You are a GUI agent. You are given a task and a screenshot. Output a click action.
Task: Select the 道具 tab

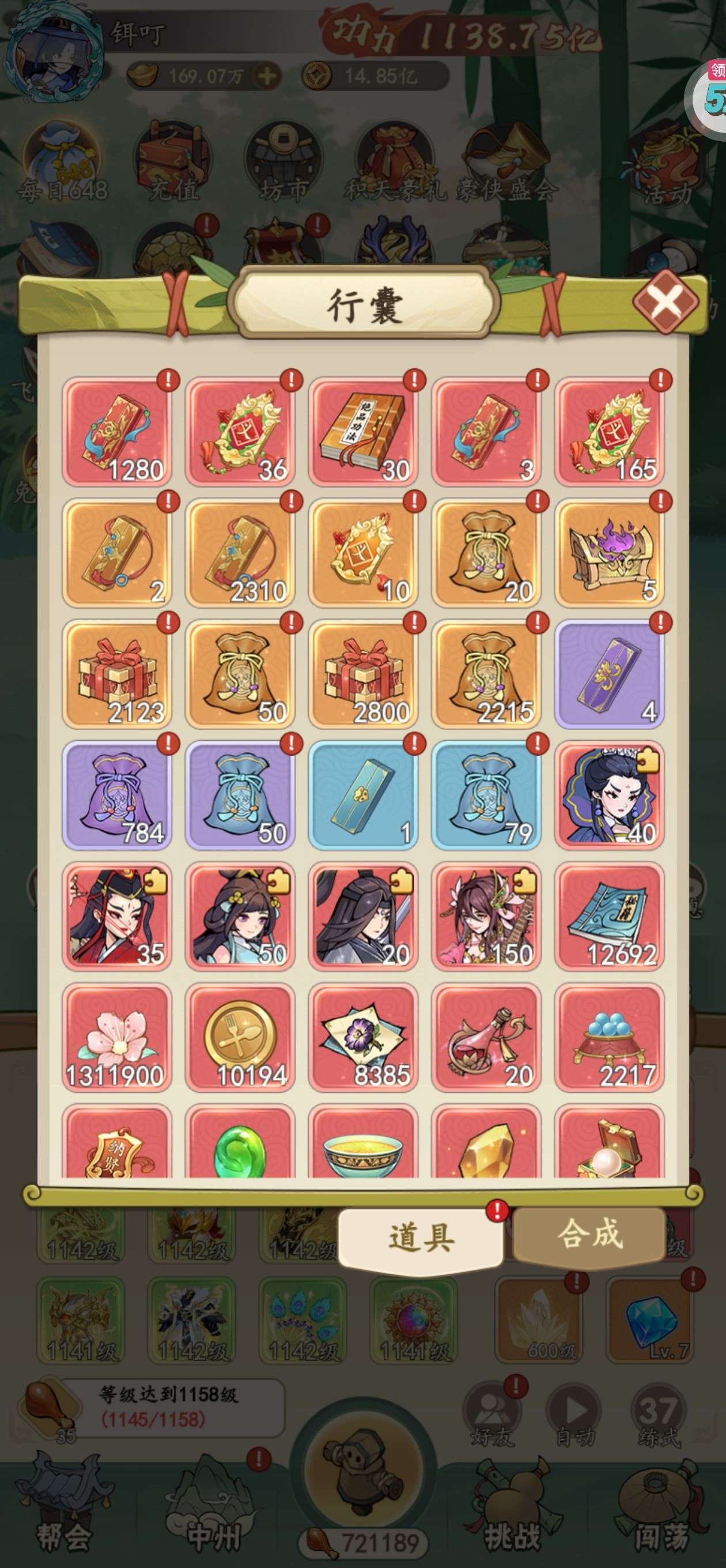click(421, 1237)
